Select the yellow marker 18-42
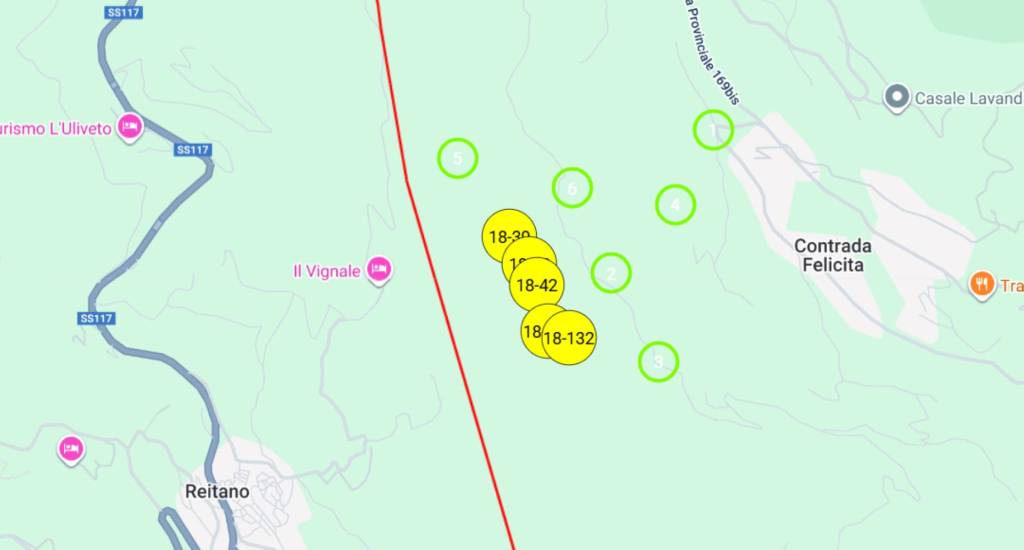The height and width of the screenshot is (550, 1024). (x=537, y=285)
